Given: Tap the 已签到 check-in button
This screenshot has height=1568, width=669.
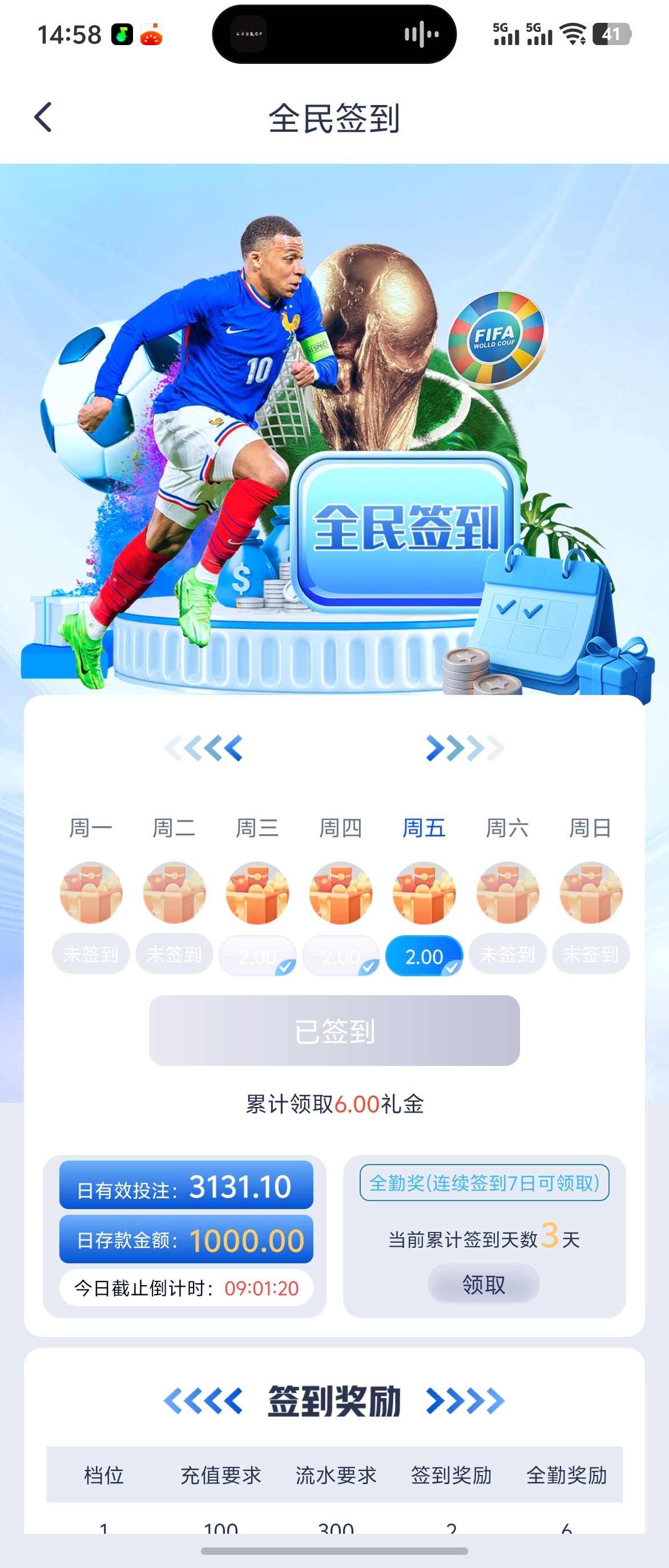Looking at the screenshot, I should 334,1030.
